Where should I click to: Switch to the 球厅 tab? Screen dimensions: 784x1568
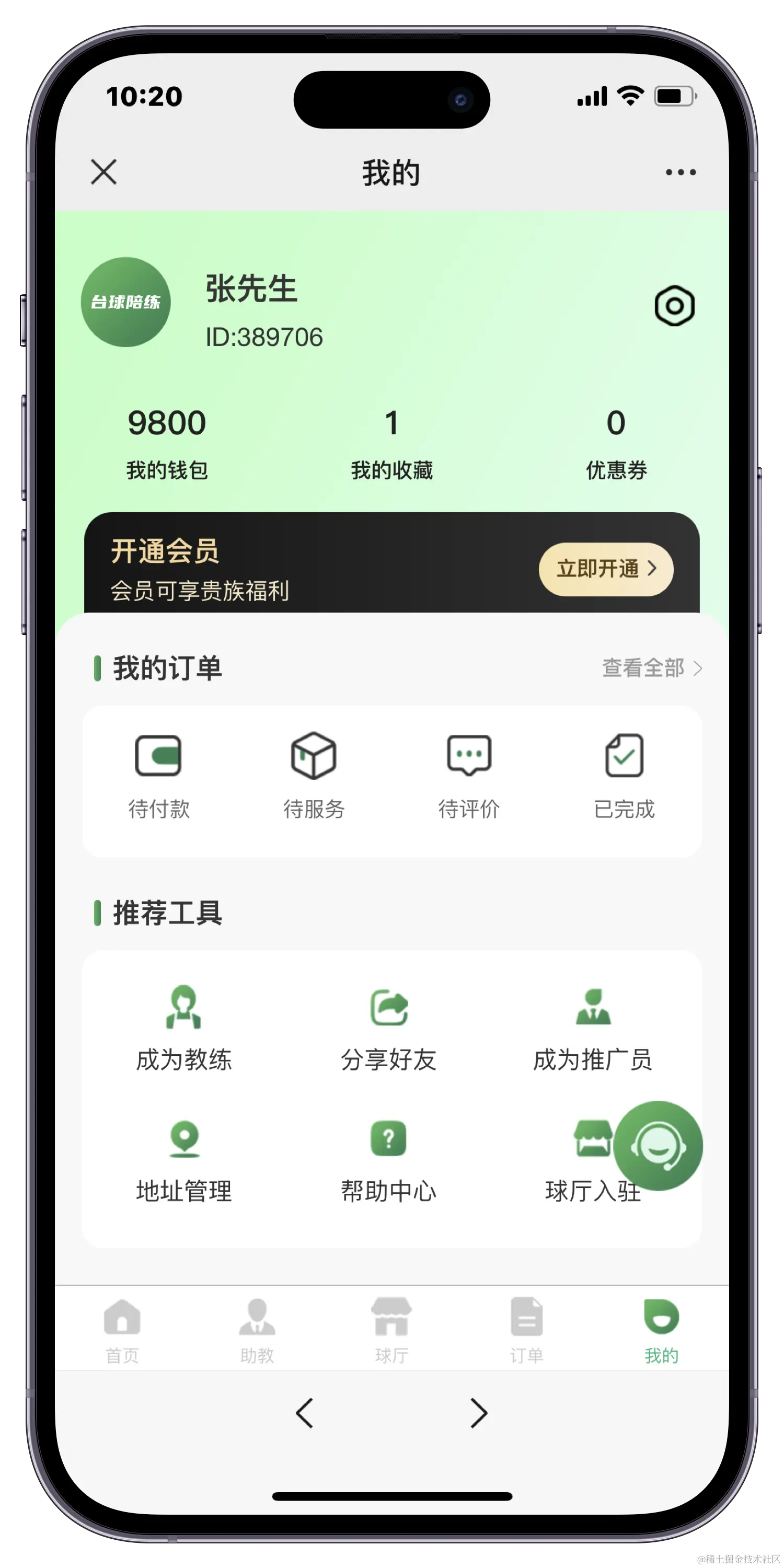[x=391, y=1331]
